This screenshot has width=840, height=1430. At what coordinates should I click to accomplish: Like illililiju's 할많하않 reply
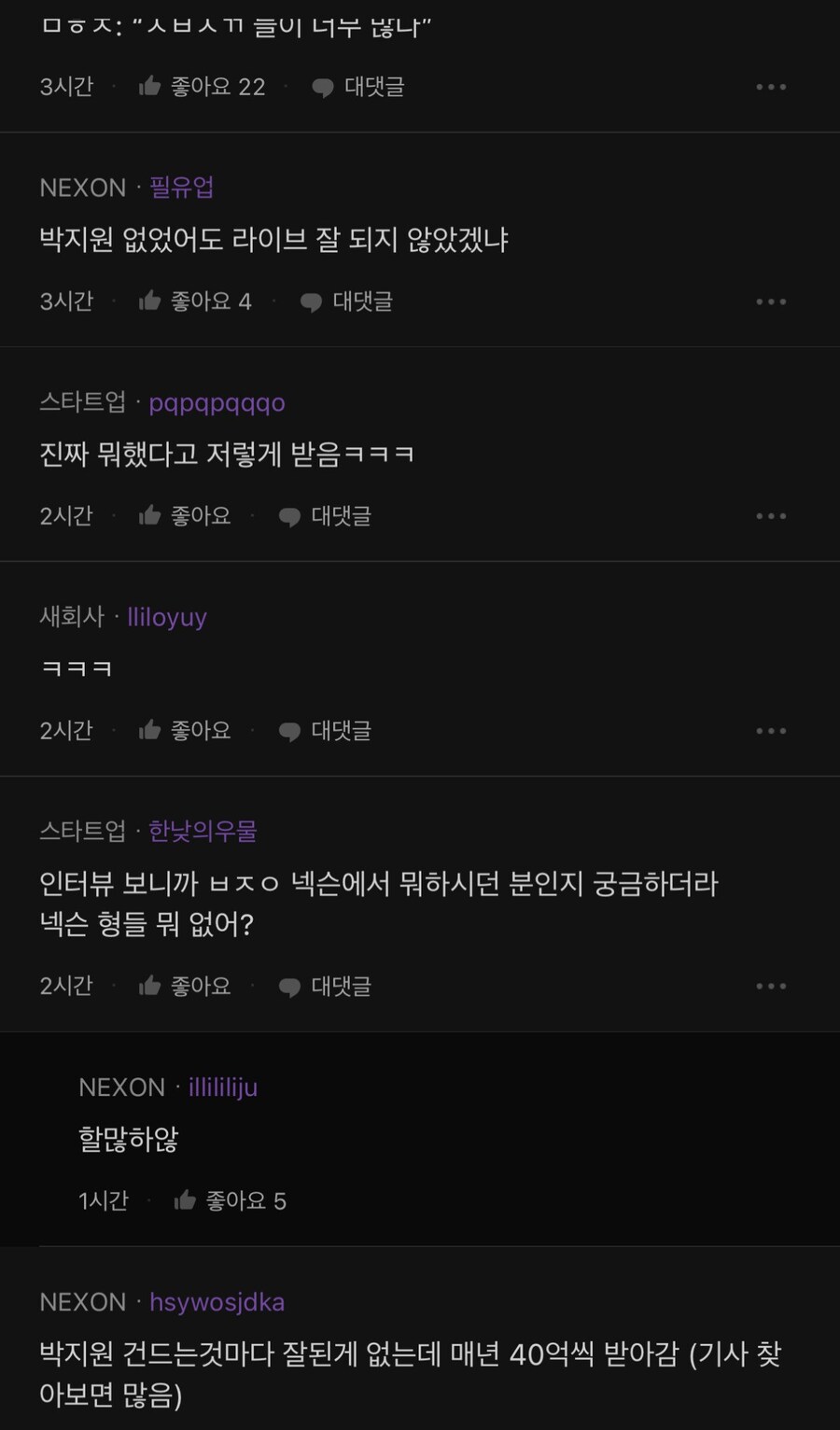coord(183,1200)
